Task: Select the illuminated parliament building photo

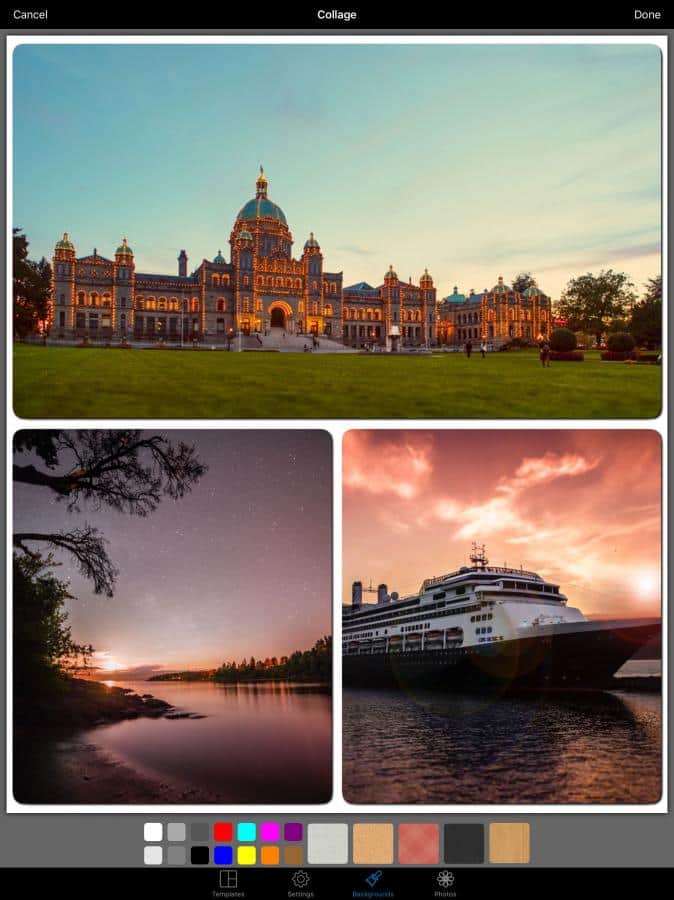Action: (337, 231)
